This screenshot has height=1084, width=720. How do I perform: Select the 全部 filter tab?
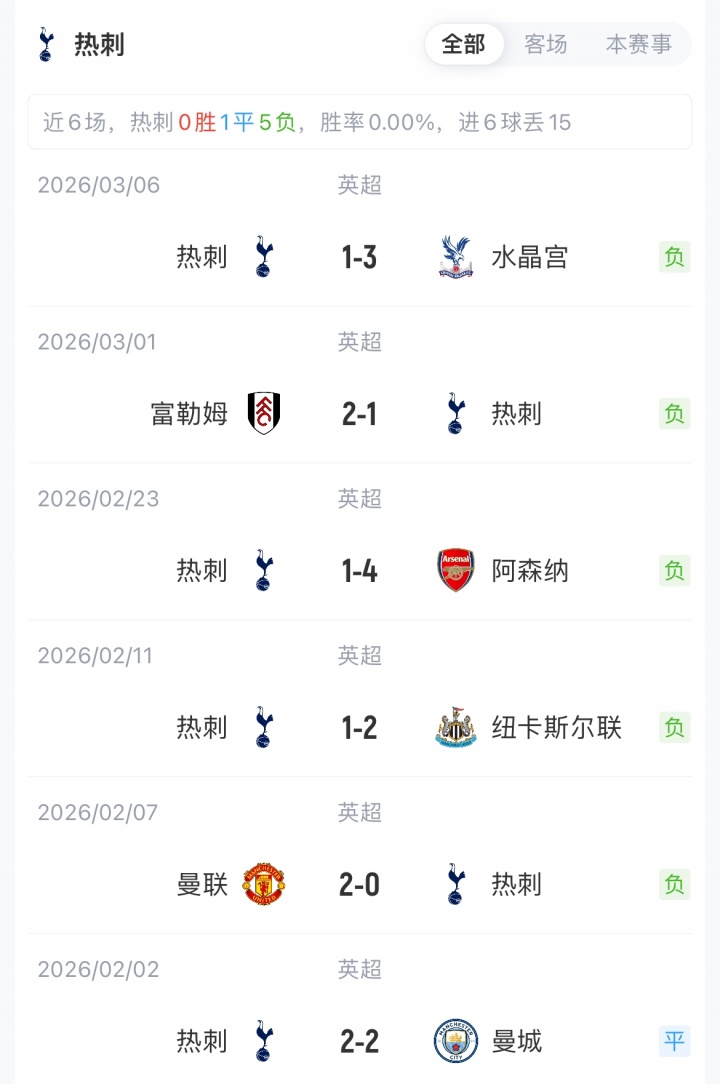pyautogui.click(x=464, y=45)
